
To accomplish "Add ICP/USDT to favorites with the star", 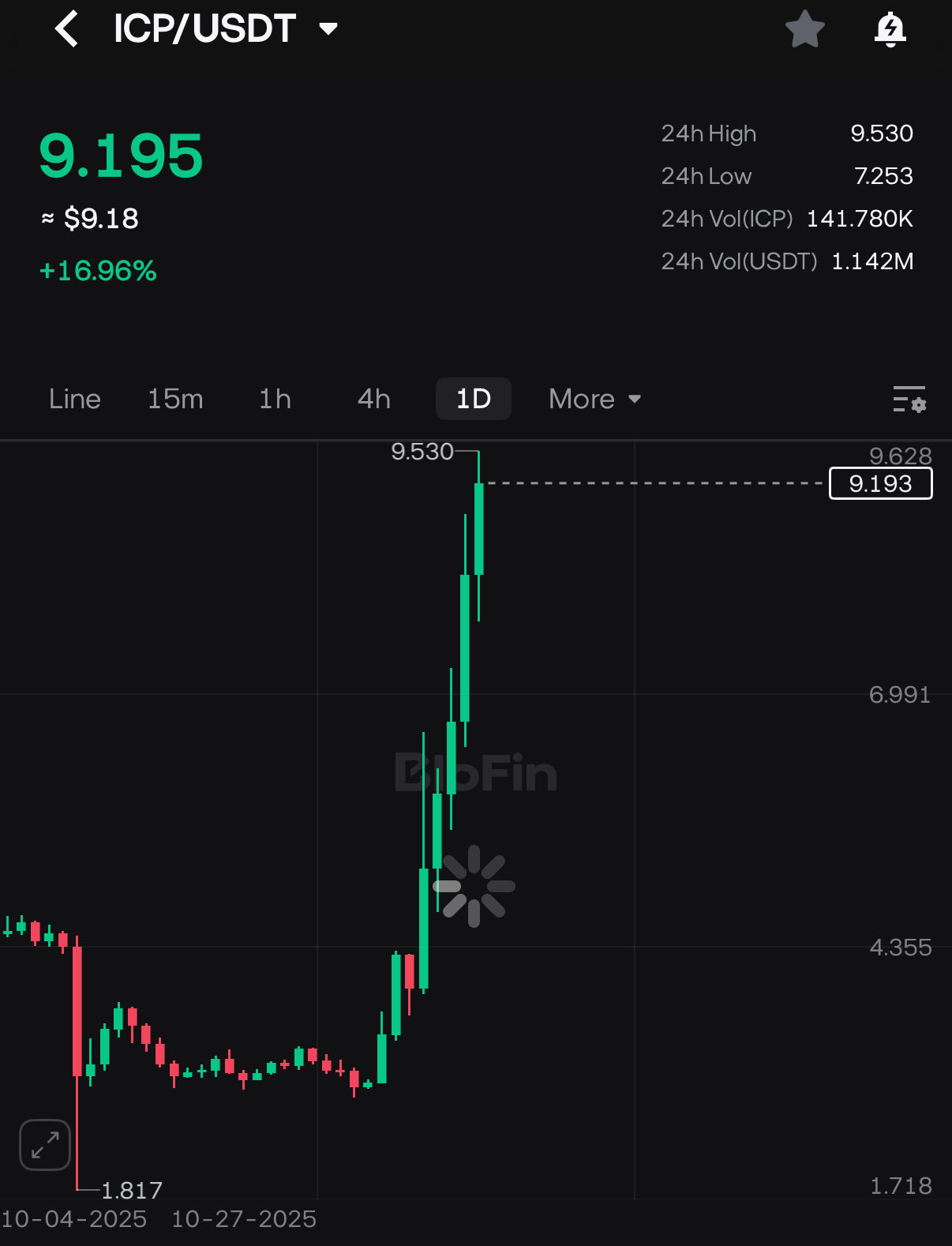I will (804, 29).
